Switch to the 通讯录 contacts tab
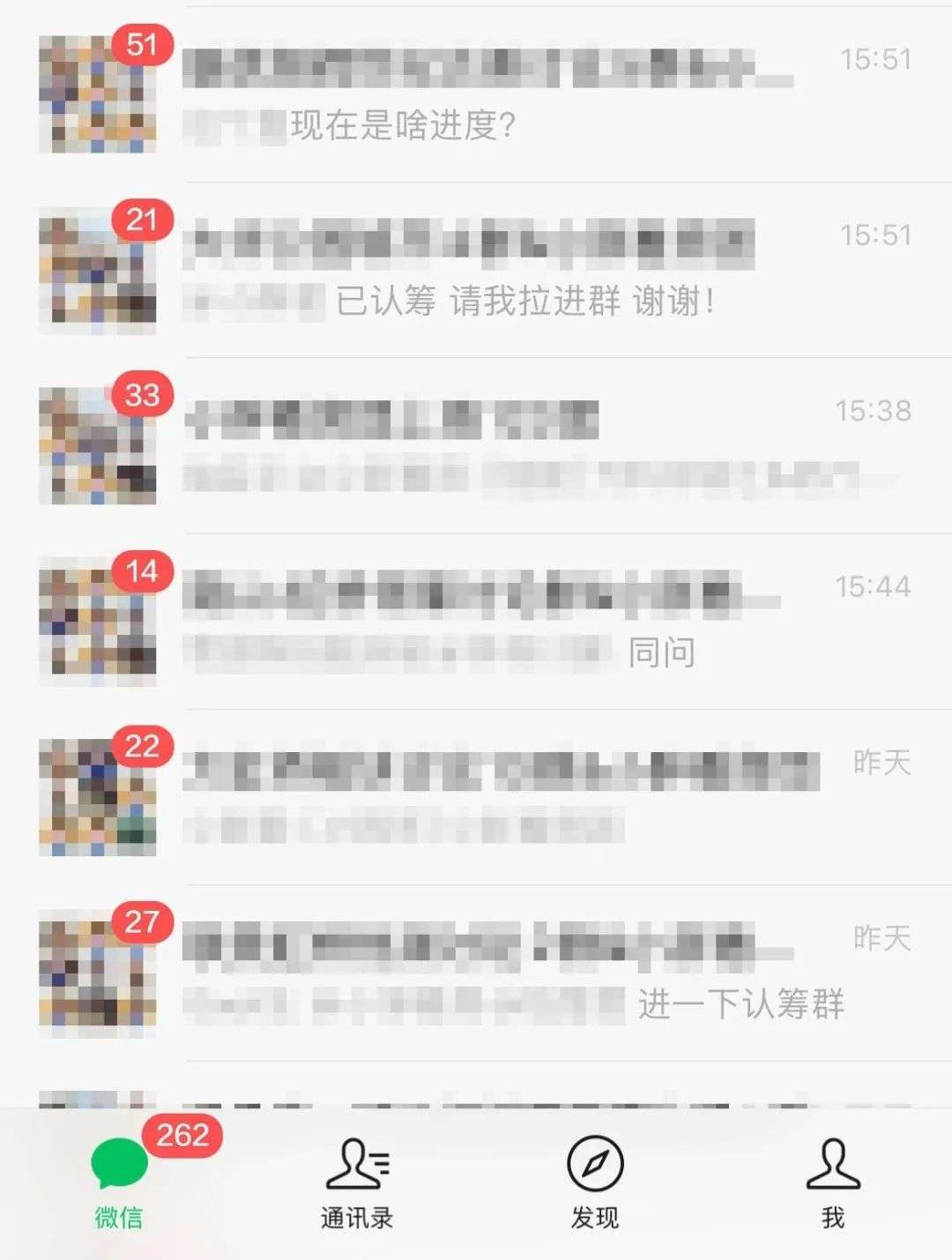The image size is (952, 1260). point(357,1183)
